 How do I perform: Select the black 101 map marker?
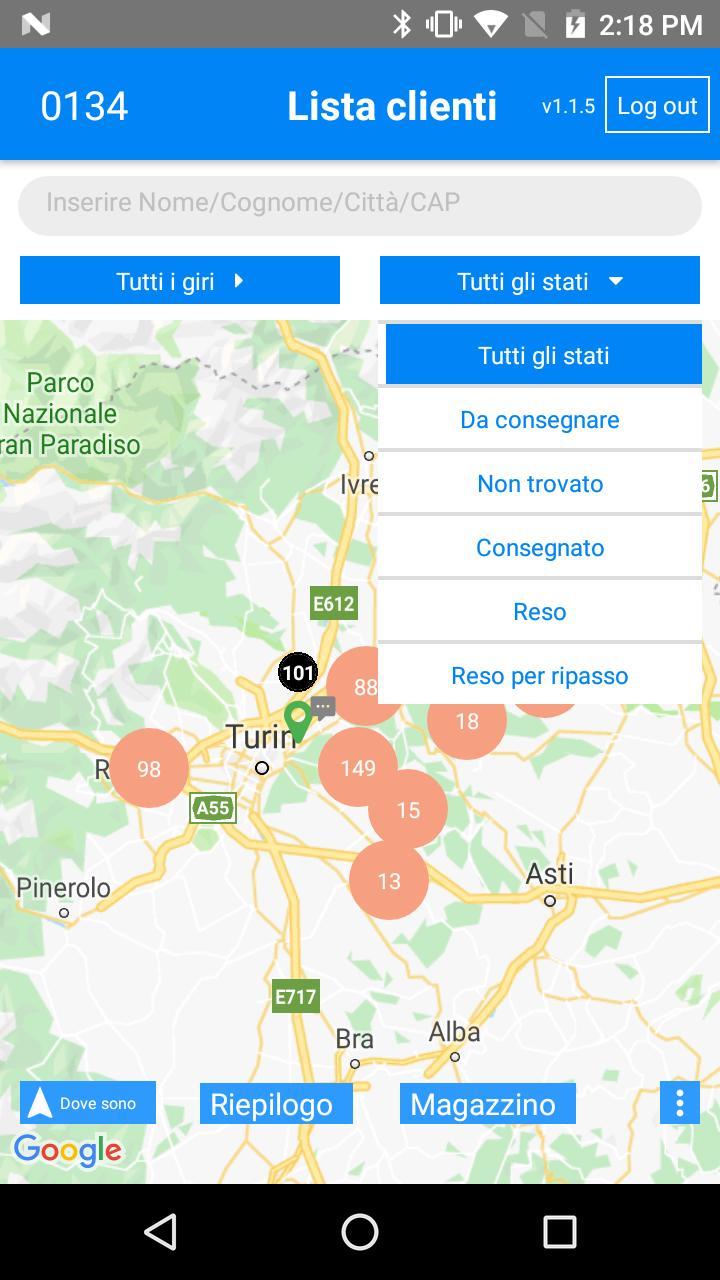coord(297,672)
